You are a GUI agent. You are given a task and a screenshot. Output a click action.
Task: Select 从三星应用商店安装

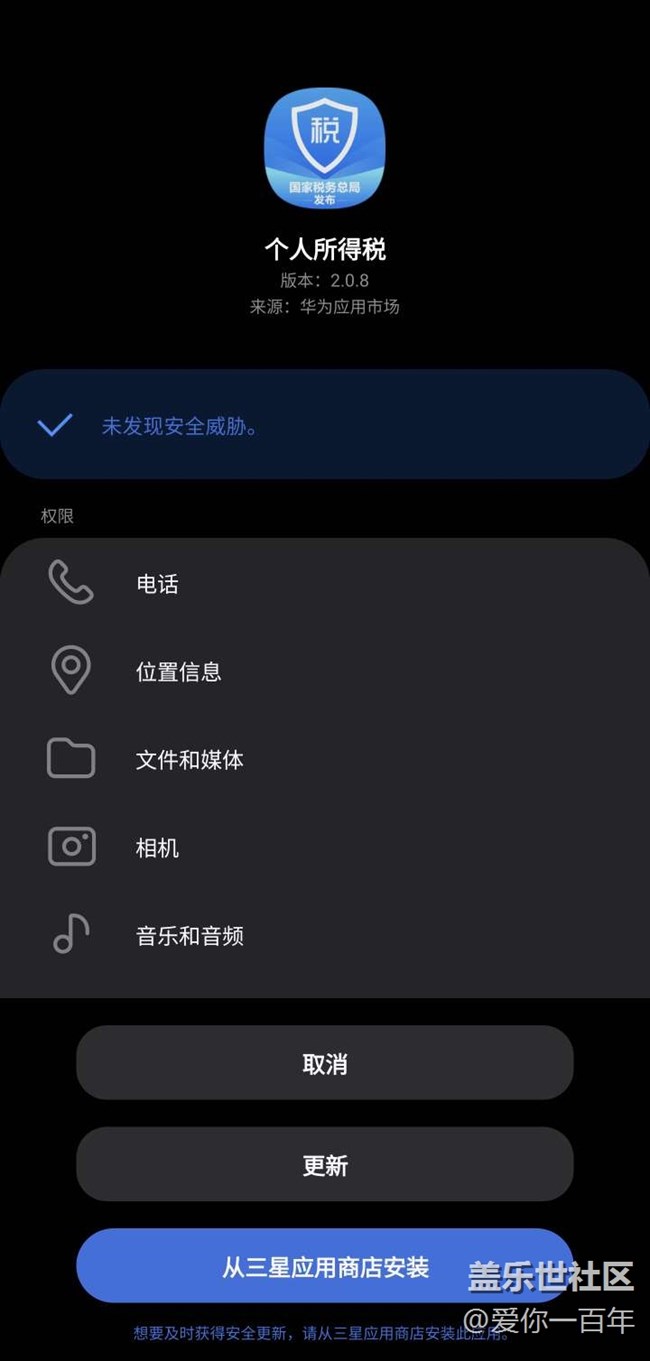coord(325,1266)
